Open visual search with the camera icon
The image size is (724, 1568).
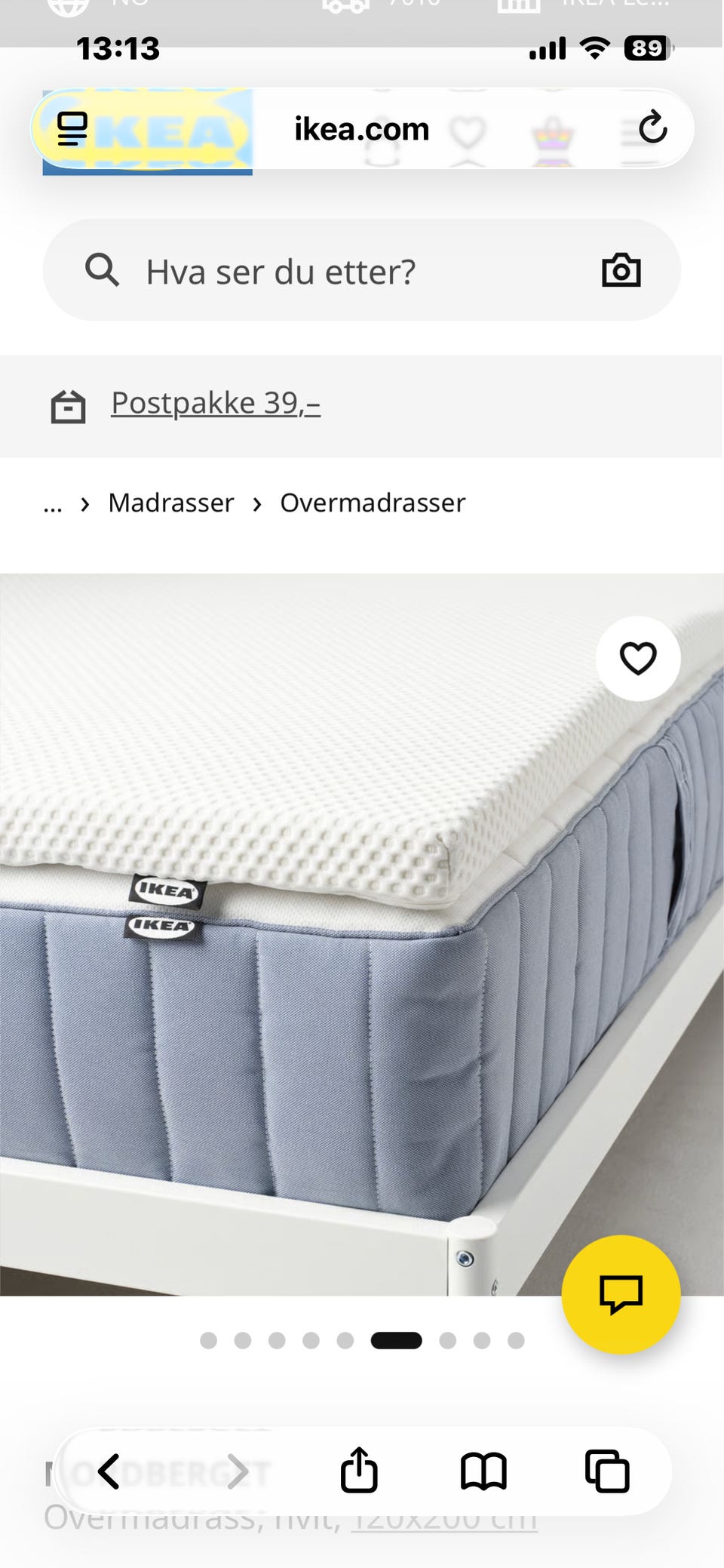pos(620,270)
